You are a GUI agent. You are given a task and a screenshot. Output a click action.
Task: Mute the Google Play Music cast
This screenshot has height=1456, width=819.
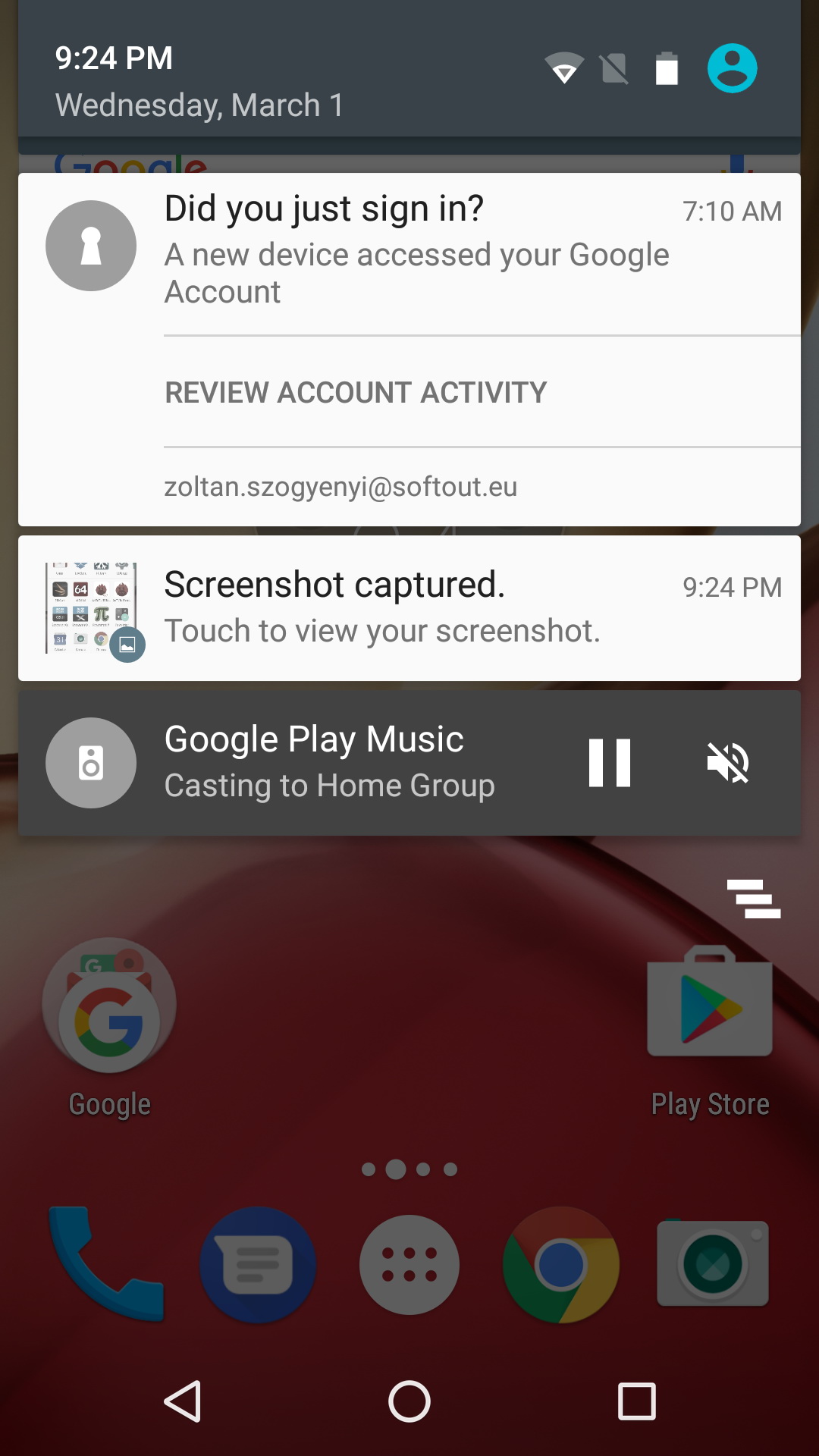728,763
